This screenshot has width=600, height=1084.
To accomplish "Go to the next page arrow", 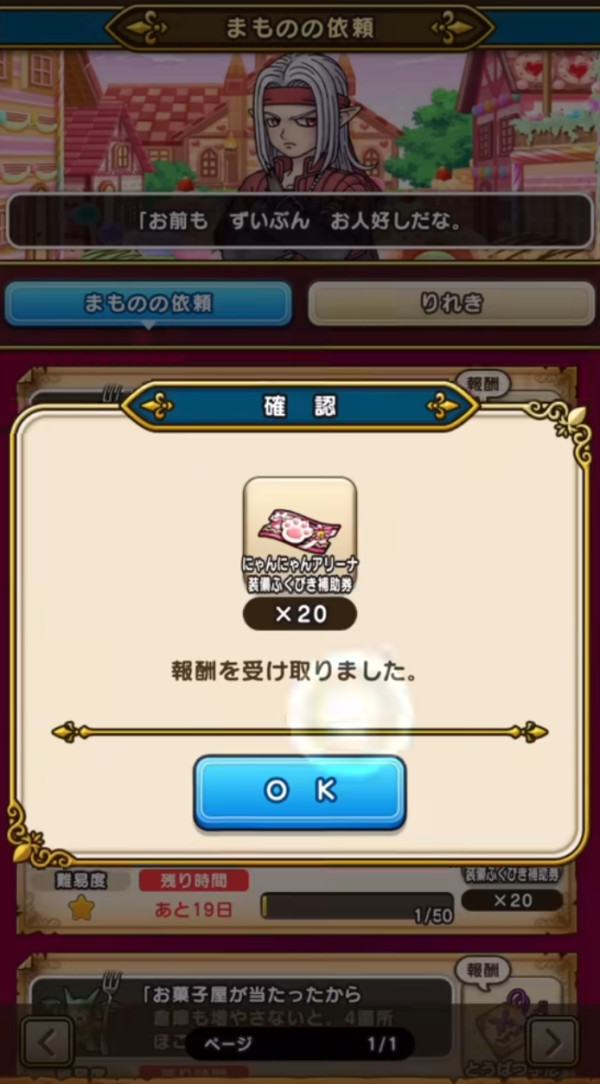I will click(x=552, y=1042).
